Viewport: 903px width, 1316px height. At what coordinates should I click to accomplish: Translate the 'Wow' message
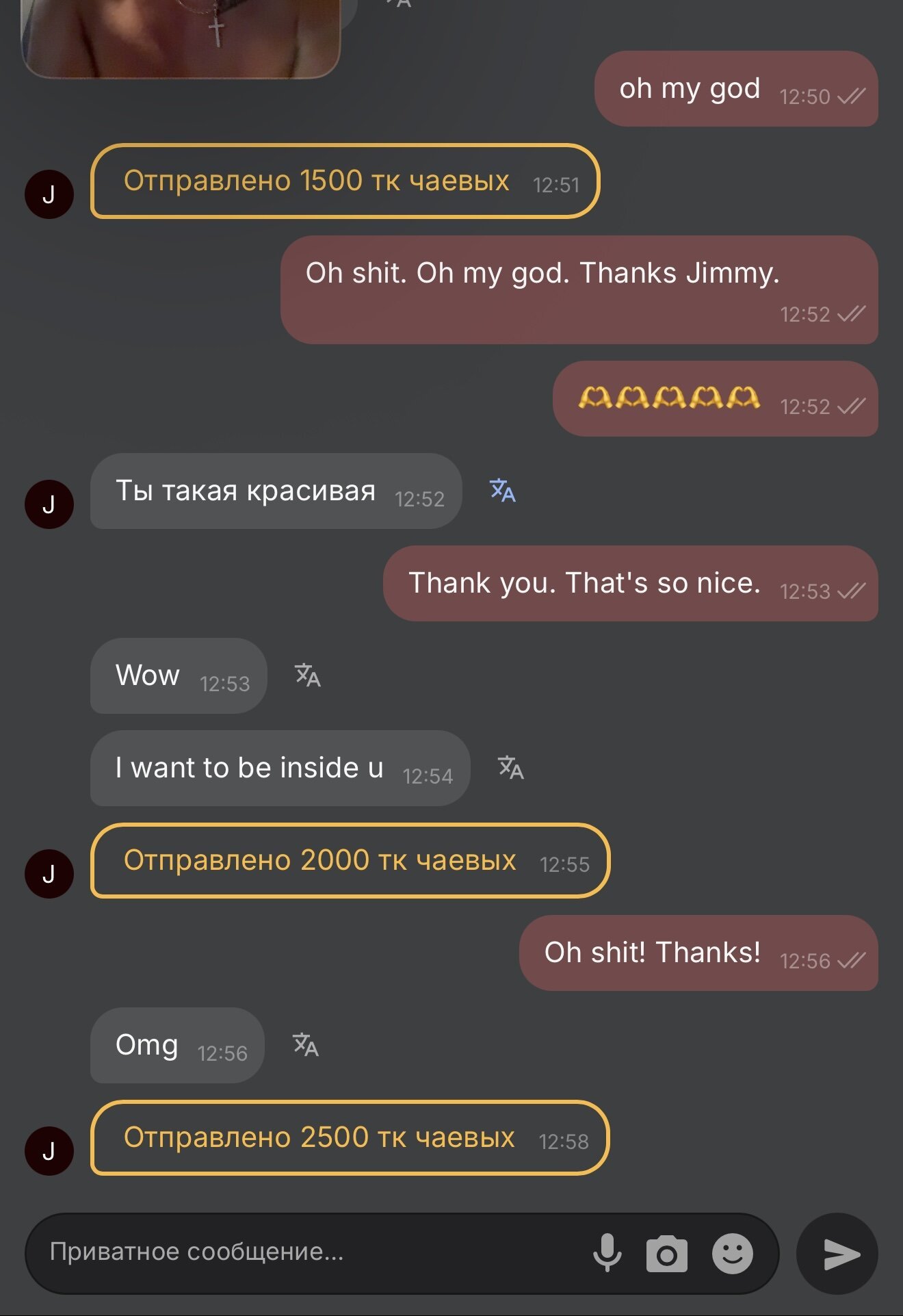pos(308,675)
